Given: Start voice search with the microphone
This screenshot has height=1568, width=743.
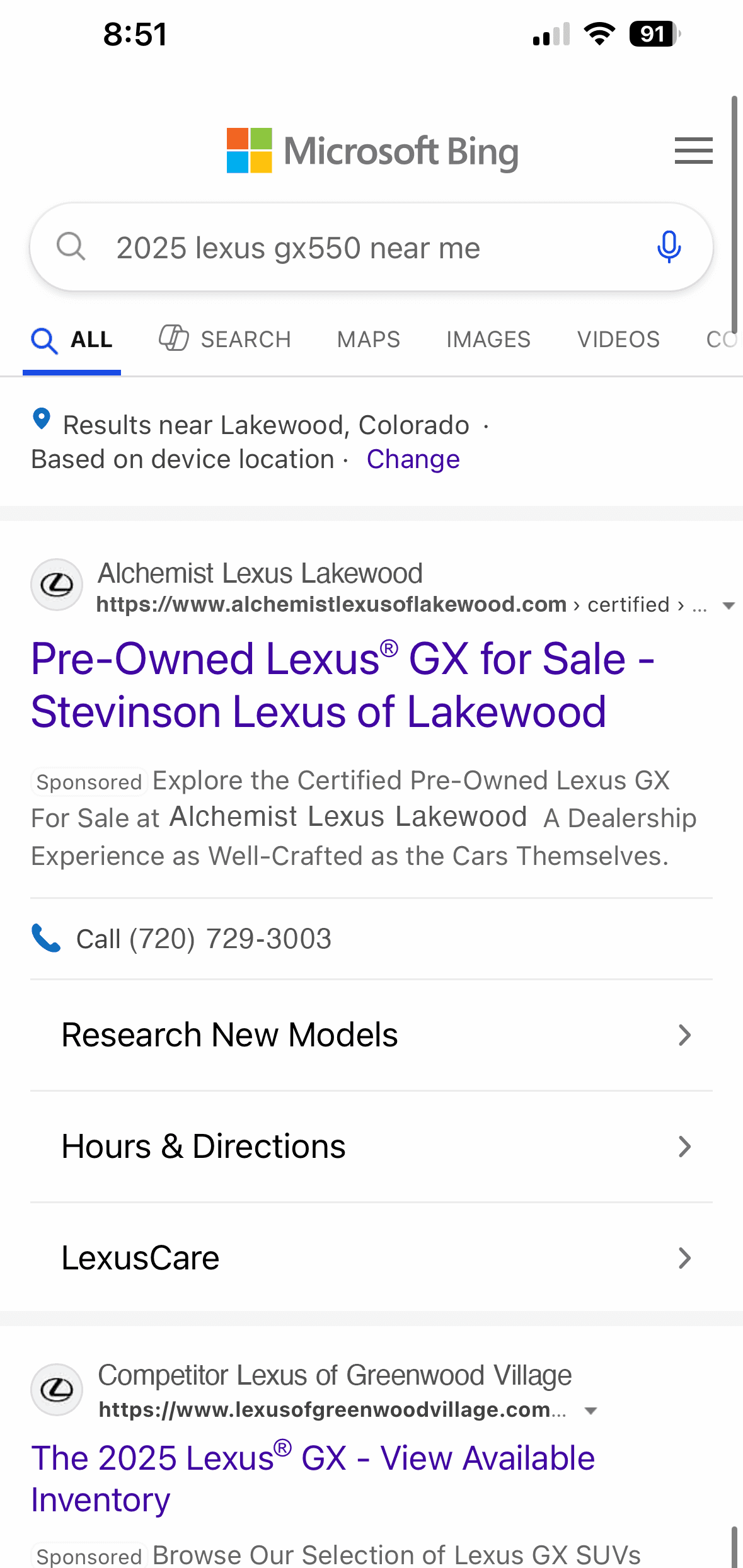Looking at the screenshot, I should [669, 246].
